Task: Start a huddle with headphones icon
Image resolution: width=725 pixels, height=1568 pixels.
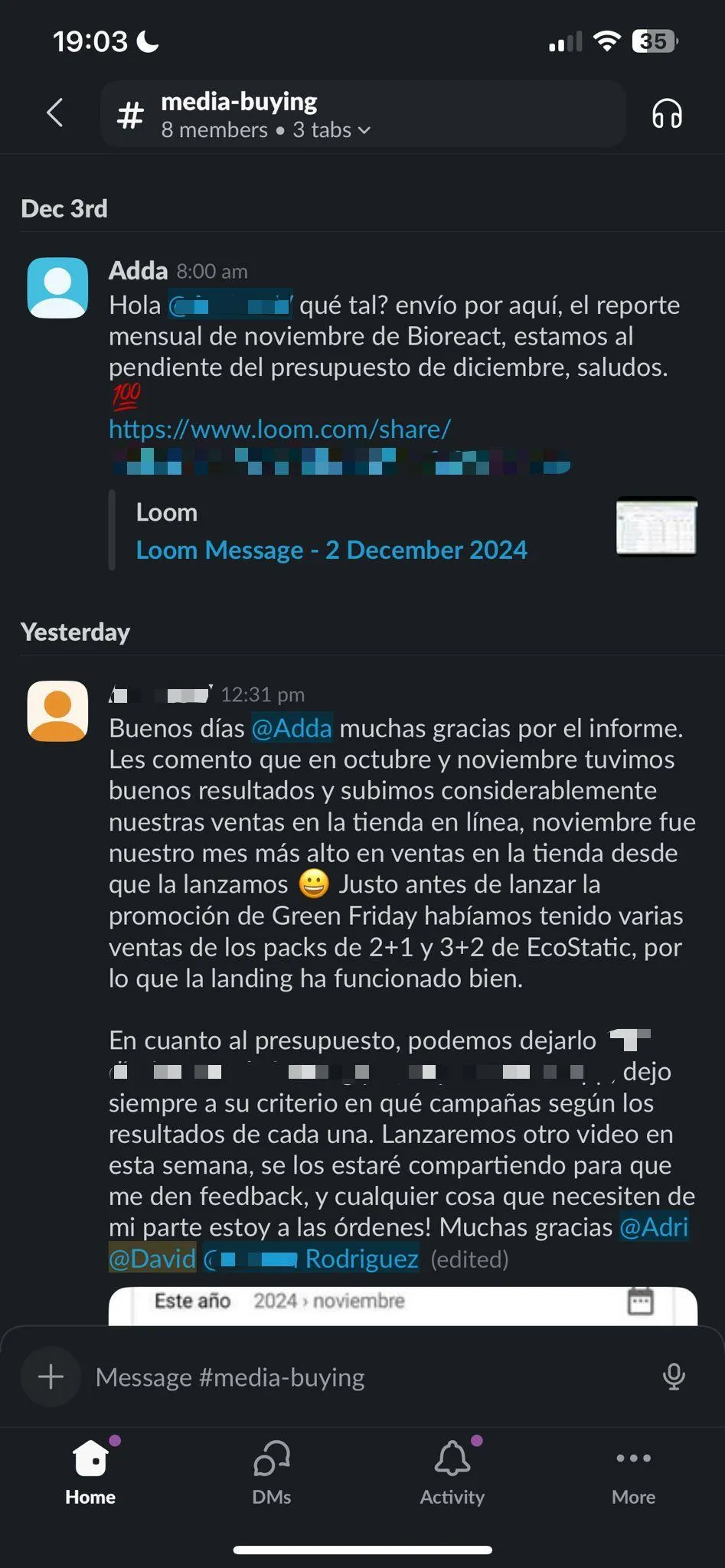Action: [x=667, y=114]
